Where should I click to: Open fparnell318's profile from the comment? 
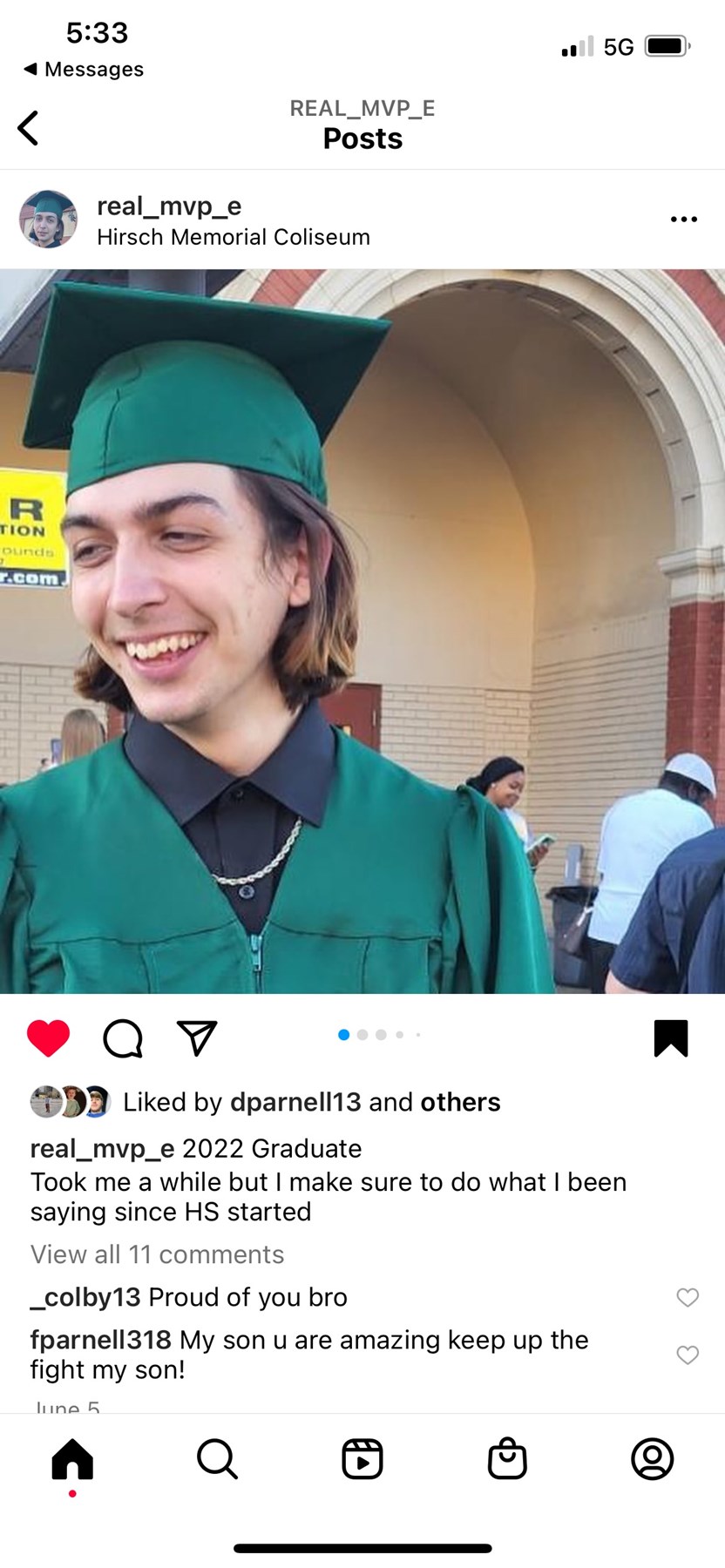(101, 1340)
